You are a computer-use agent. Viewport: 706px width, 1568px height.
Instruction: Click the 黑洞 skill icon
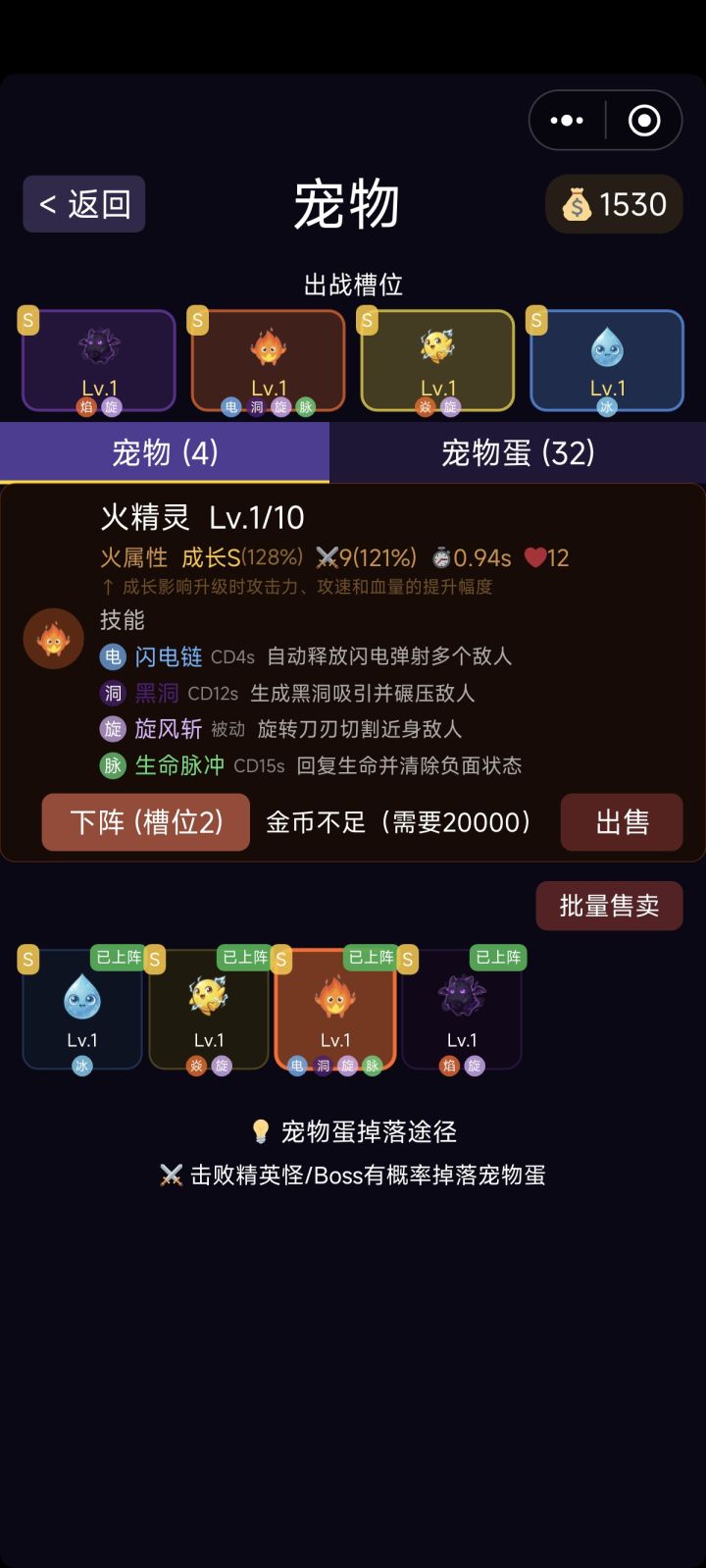coord(113,694)
